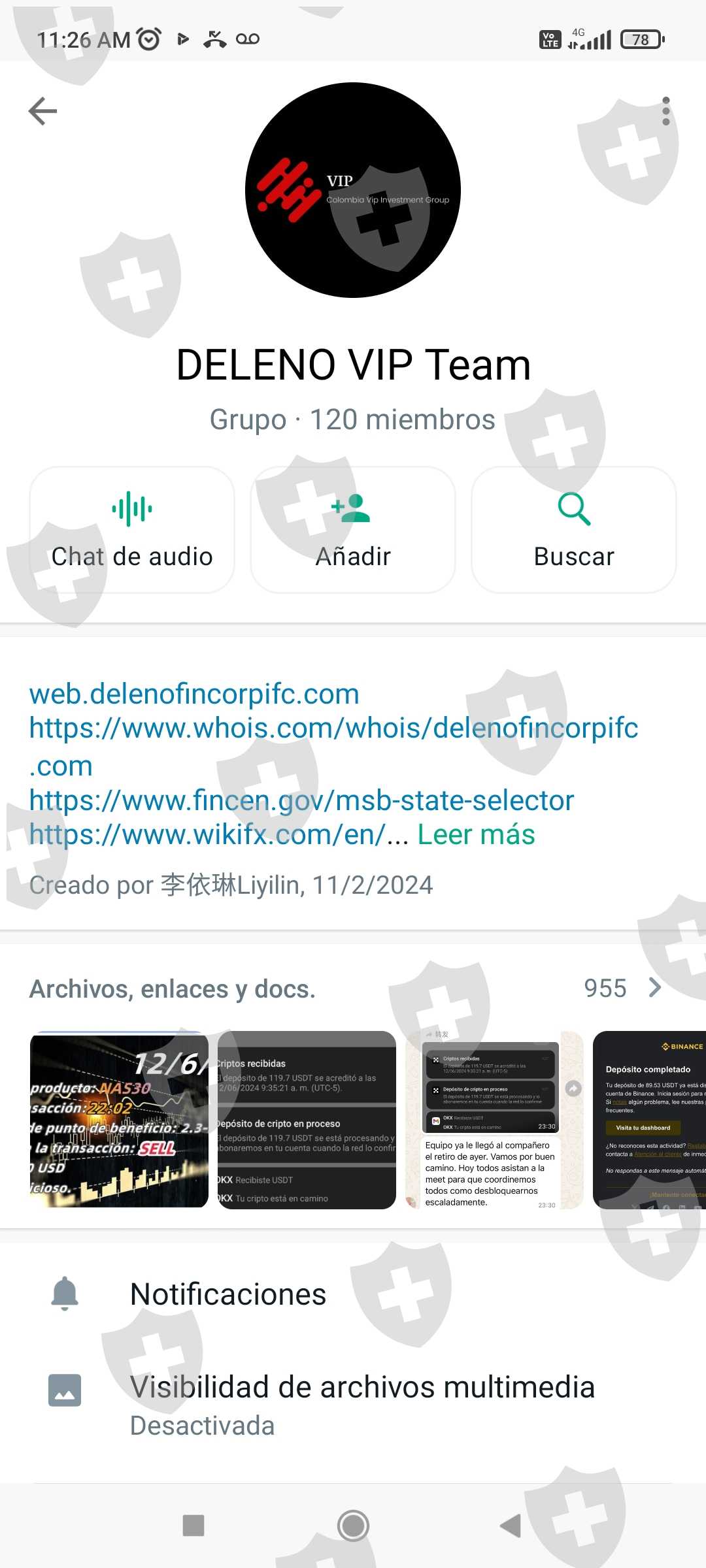Viewport: 706px width, 1568px height.
Task: Tap the system recent apps button
Action: pos(193,1526)
